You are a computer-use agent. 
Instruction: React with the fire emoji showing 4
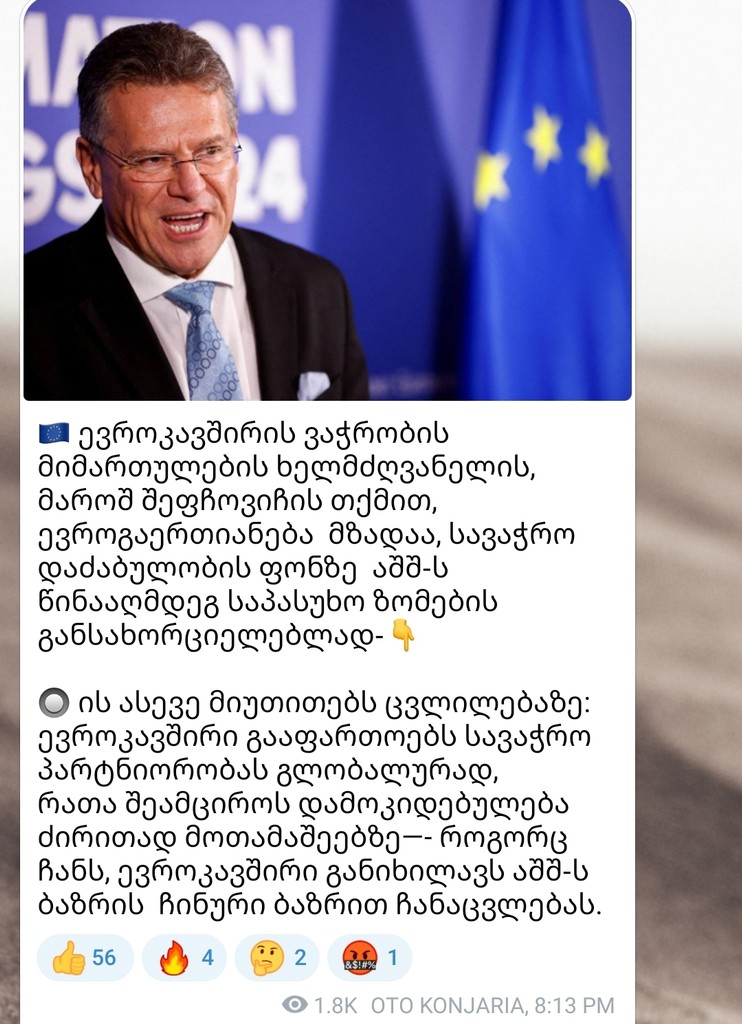pos(184,958)
